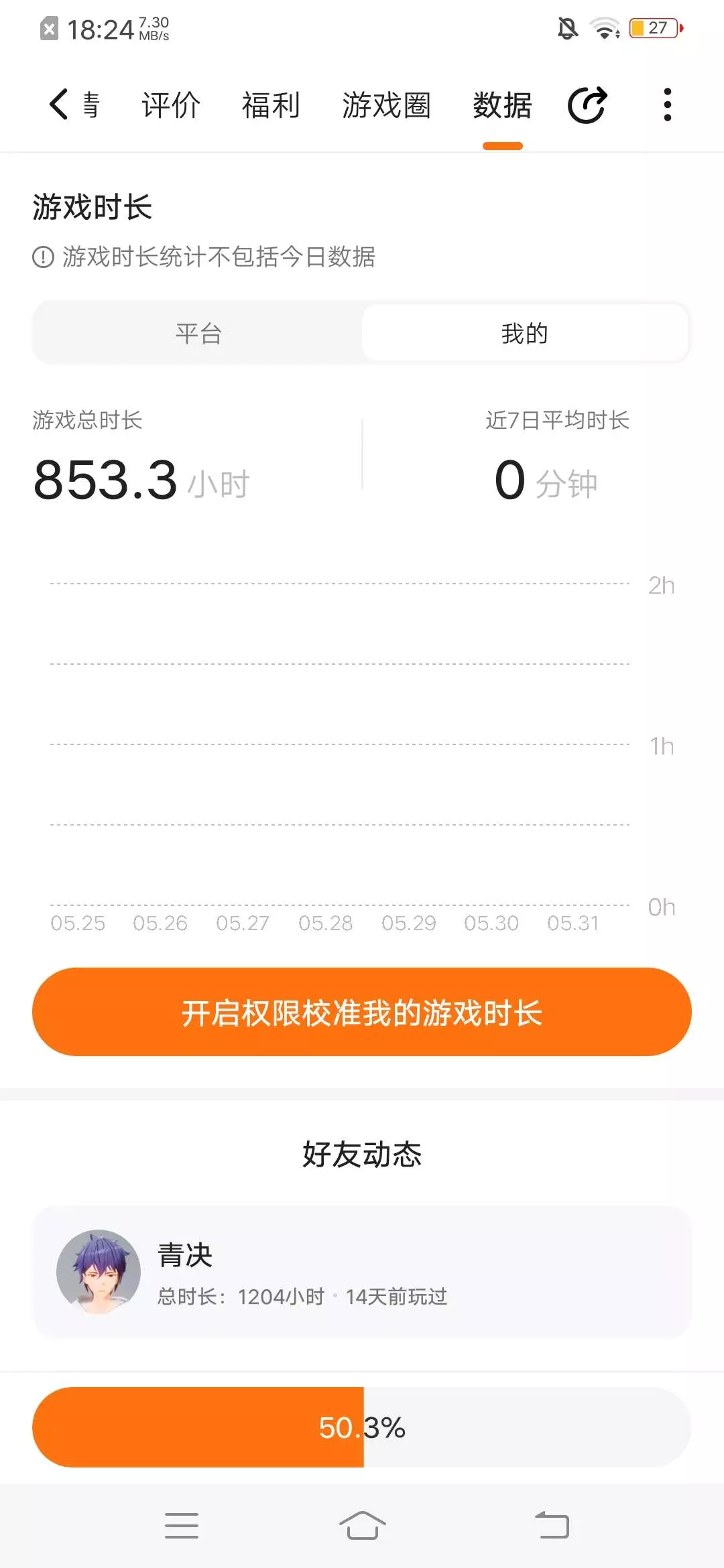The image size is (724, 1568).
Task: Select the 数据 tab
Action: coord(502,106)
